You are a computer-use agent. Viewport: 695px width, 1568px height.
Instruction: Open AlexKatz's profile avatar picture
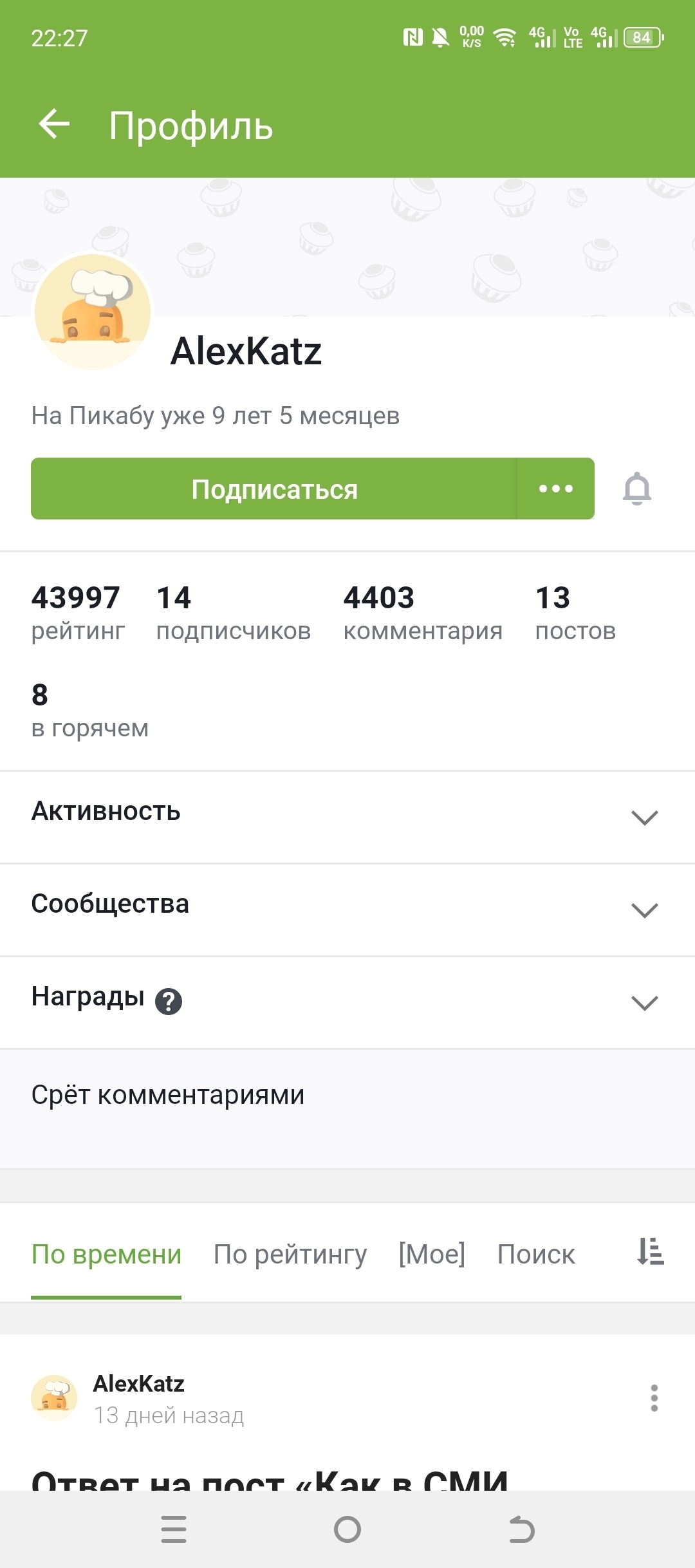pos(93,312)
